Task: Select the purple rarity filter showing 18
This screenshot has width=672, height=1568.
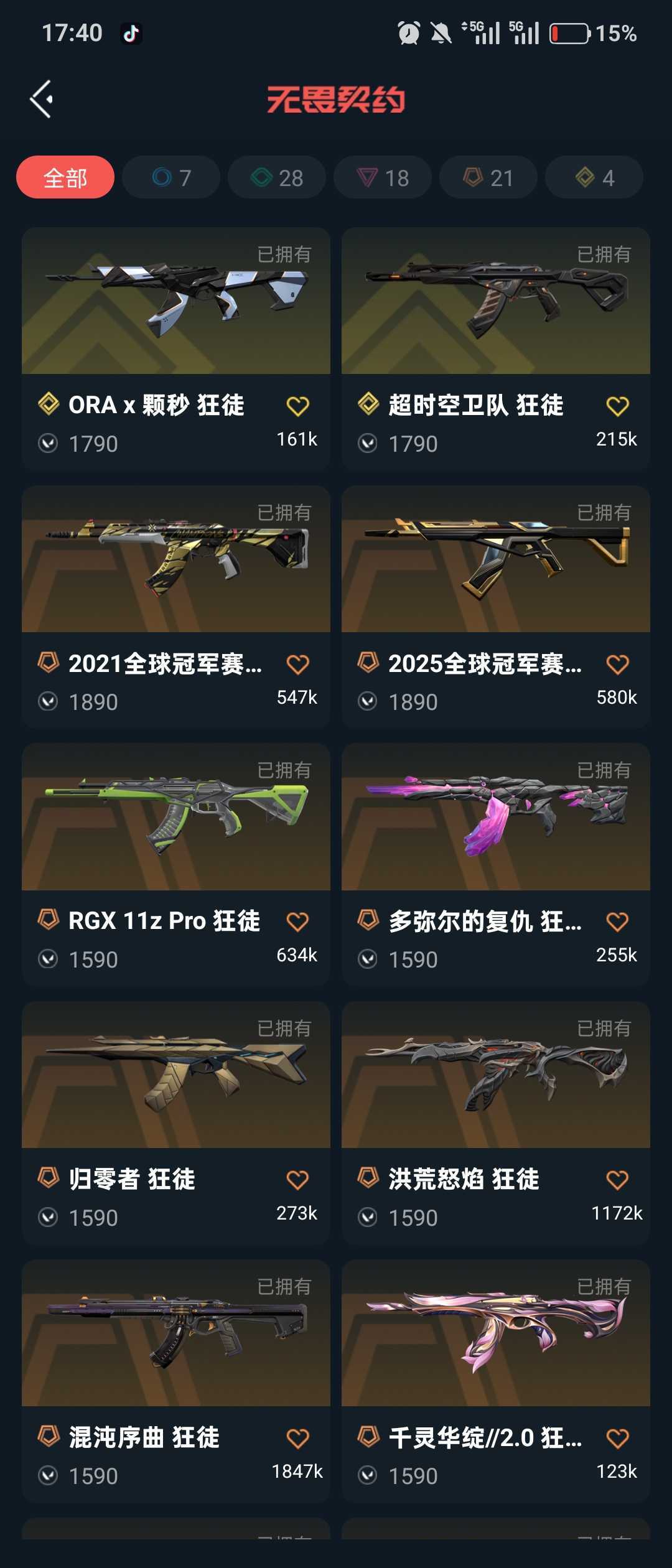Action: 381,177
